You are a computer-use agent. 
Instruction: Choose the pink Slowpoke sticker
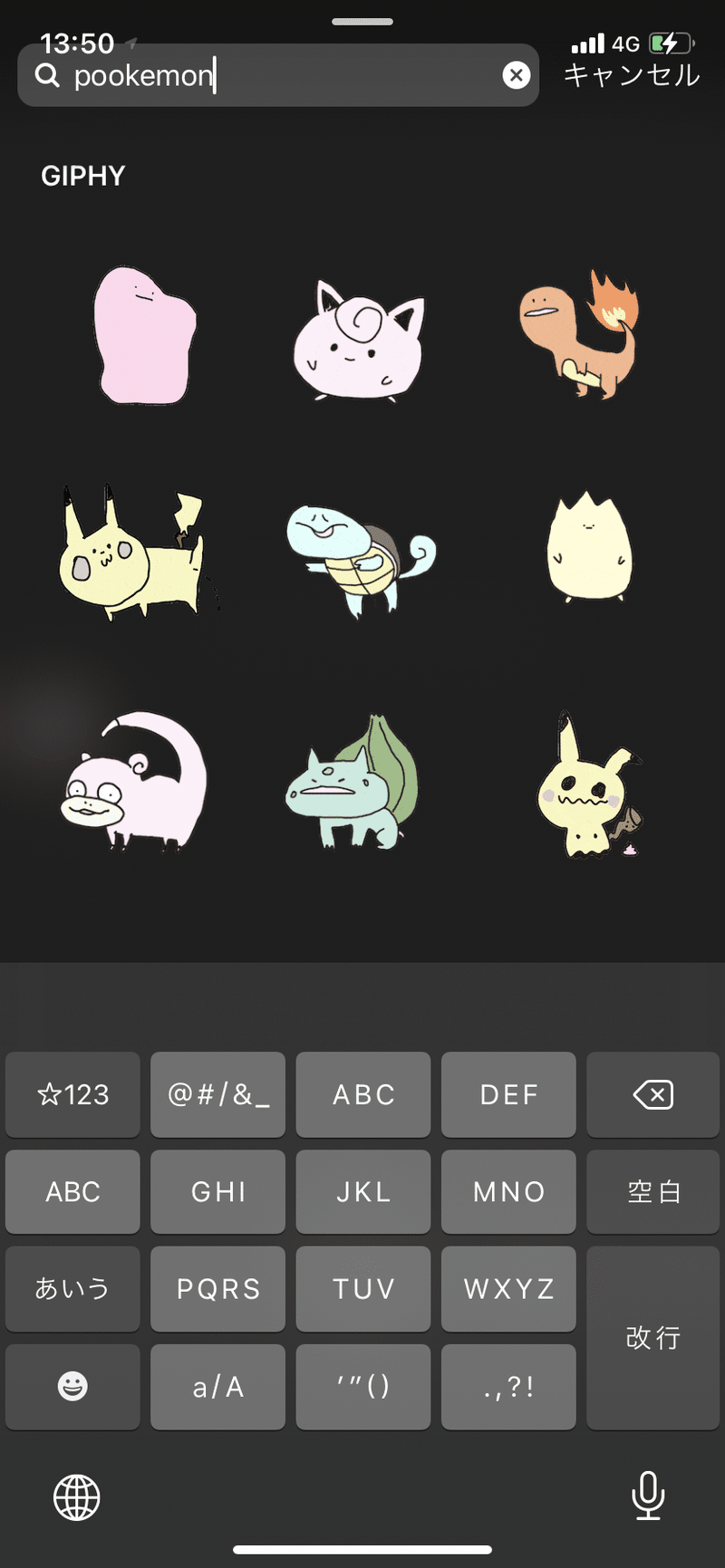click(x=136, y=783)
